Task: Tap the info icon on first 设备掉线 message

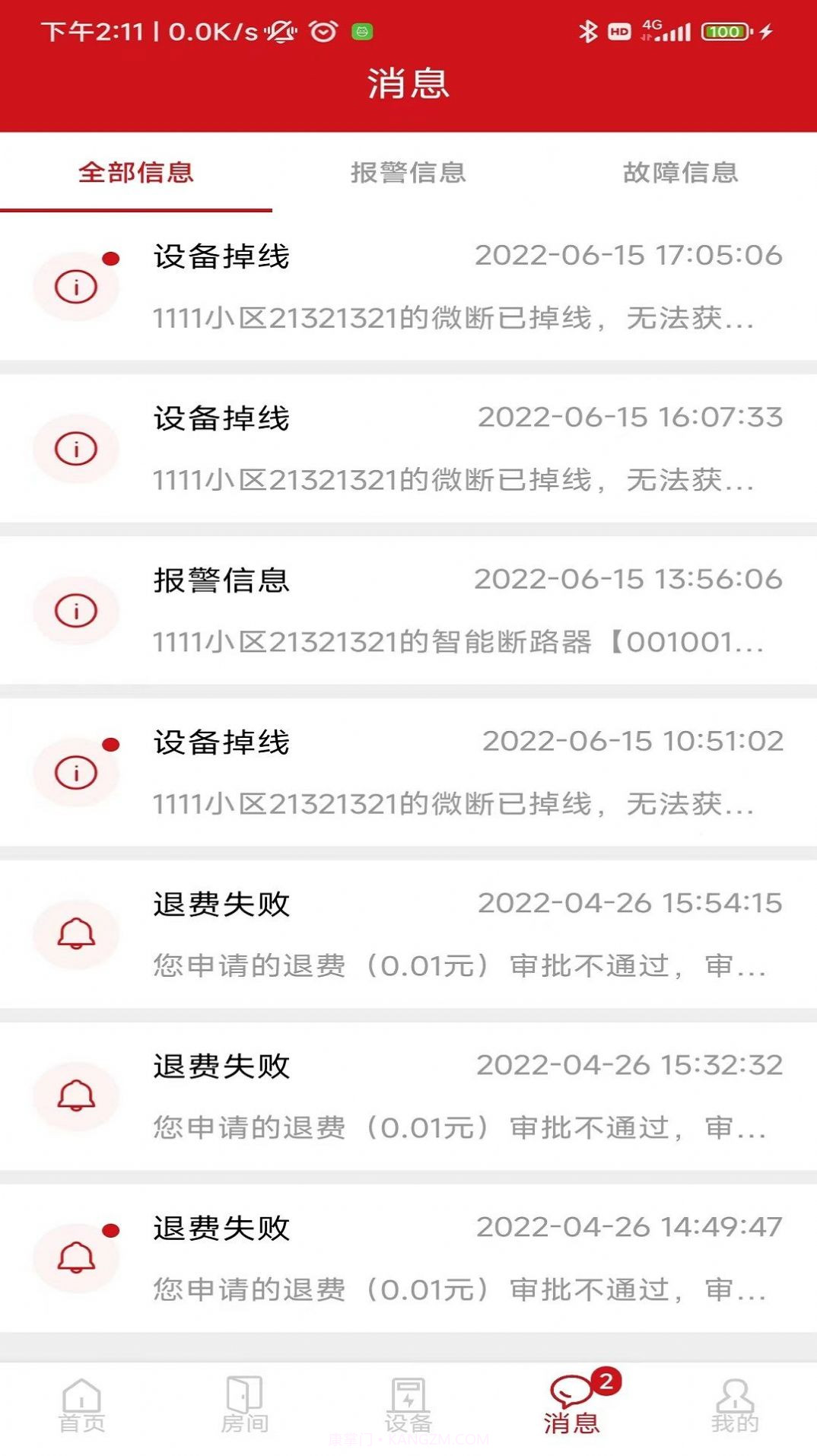Action: tap(75, 287)
